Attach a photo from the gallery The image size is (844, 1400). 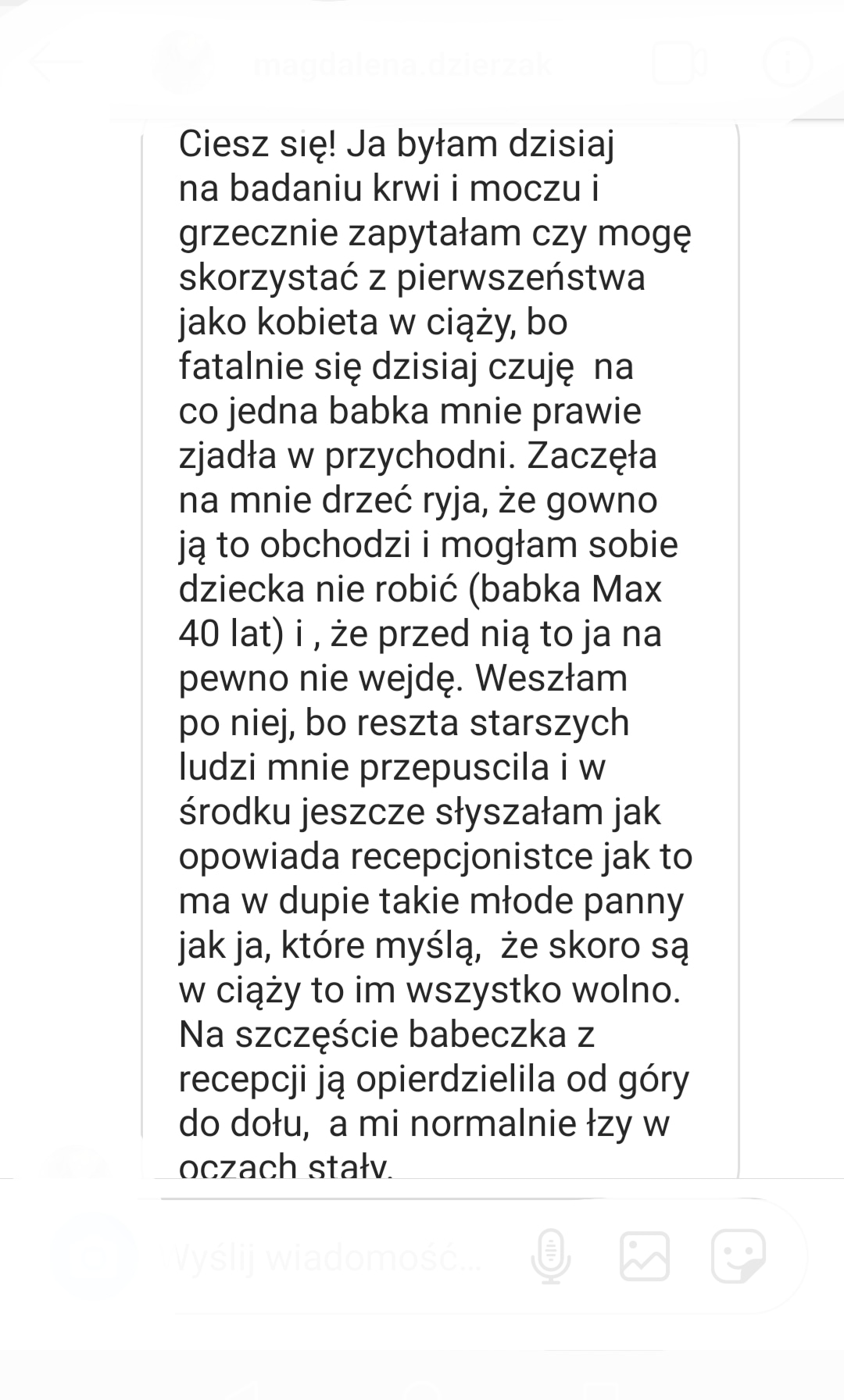click(x=645, y=1256)
